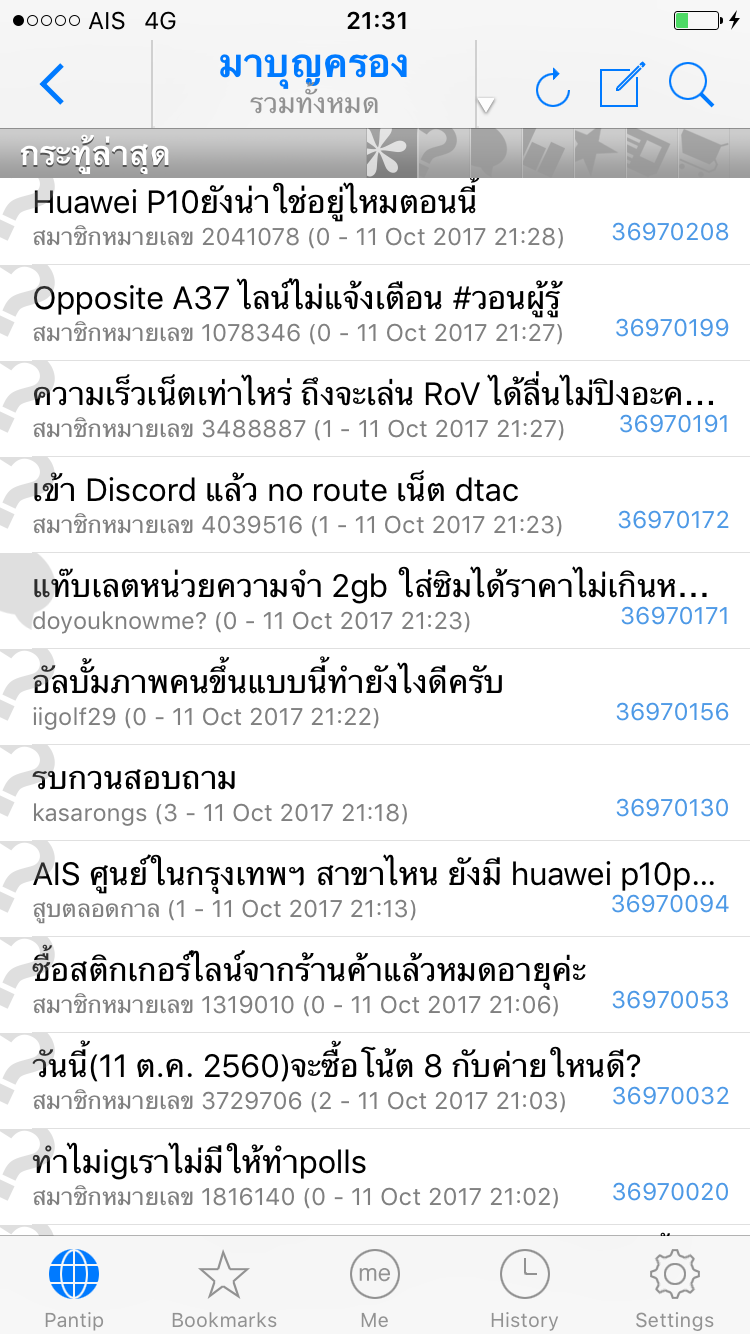This screenshot has height=1334, width=750.
Task: Switch to the Bookmarks tab
Action: 224,1288
